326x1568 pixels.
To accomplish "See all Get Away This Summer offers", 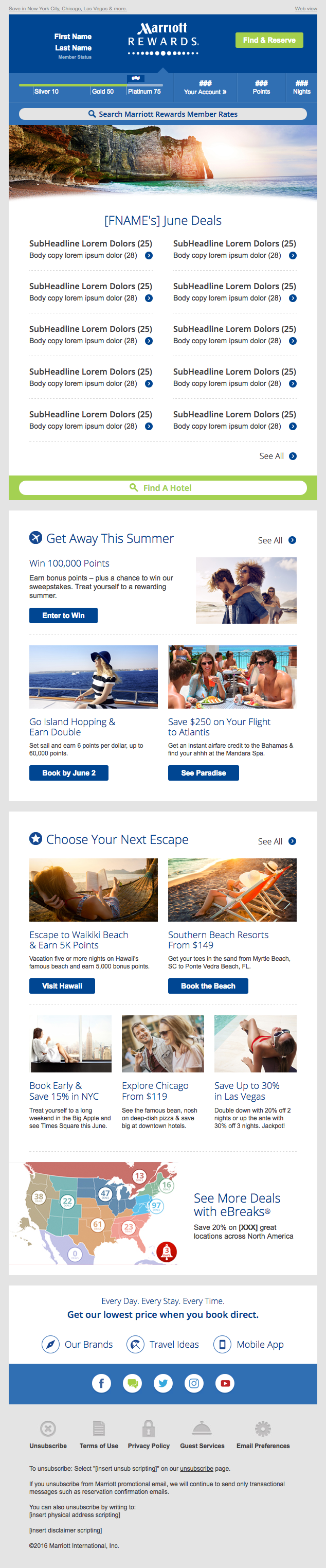I will point(277,540).
